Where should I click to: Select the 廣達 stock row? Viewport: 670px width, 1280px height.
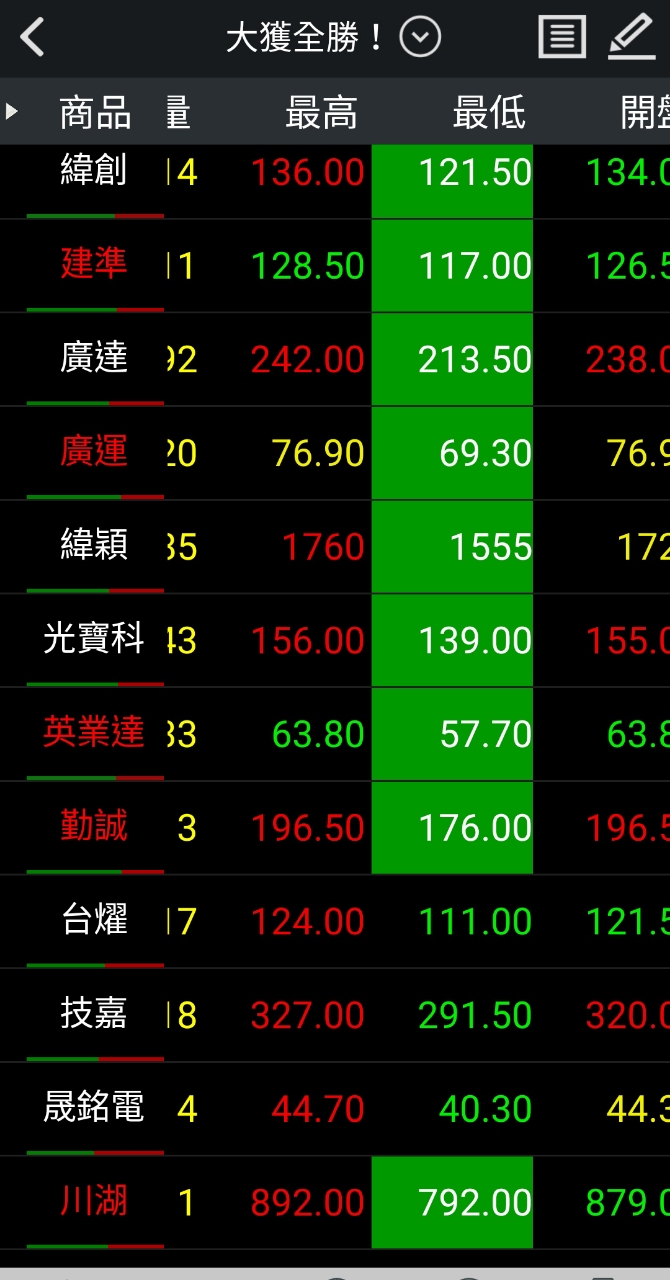[x=335, y=359]
